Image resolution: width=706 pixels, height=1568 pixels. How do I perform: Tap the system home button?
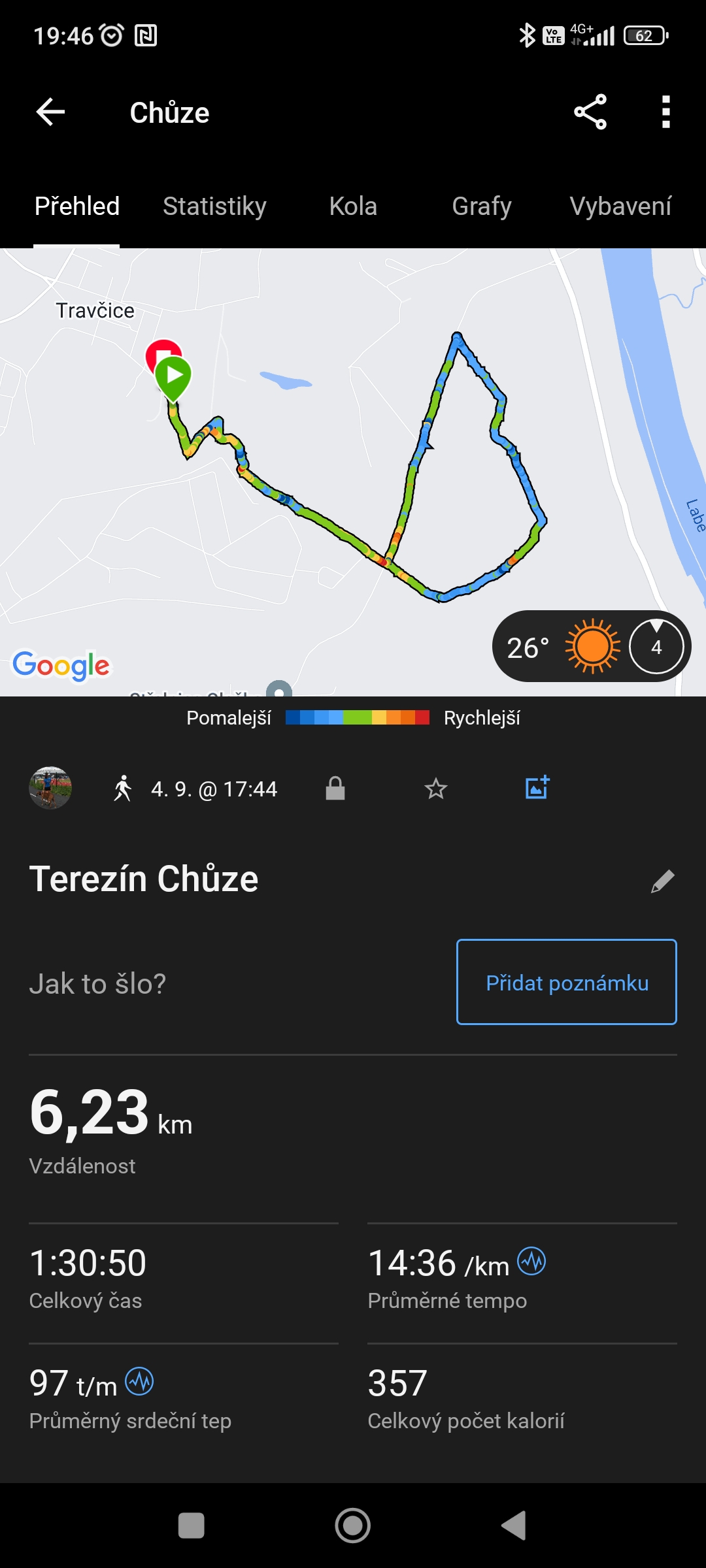point(353,1526)
